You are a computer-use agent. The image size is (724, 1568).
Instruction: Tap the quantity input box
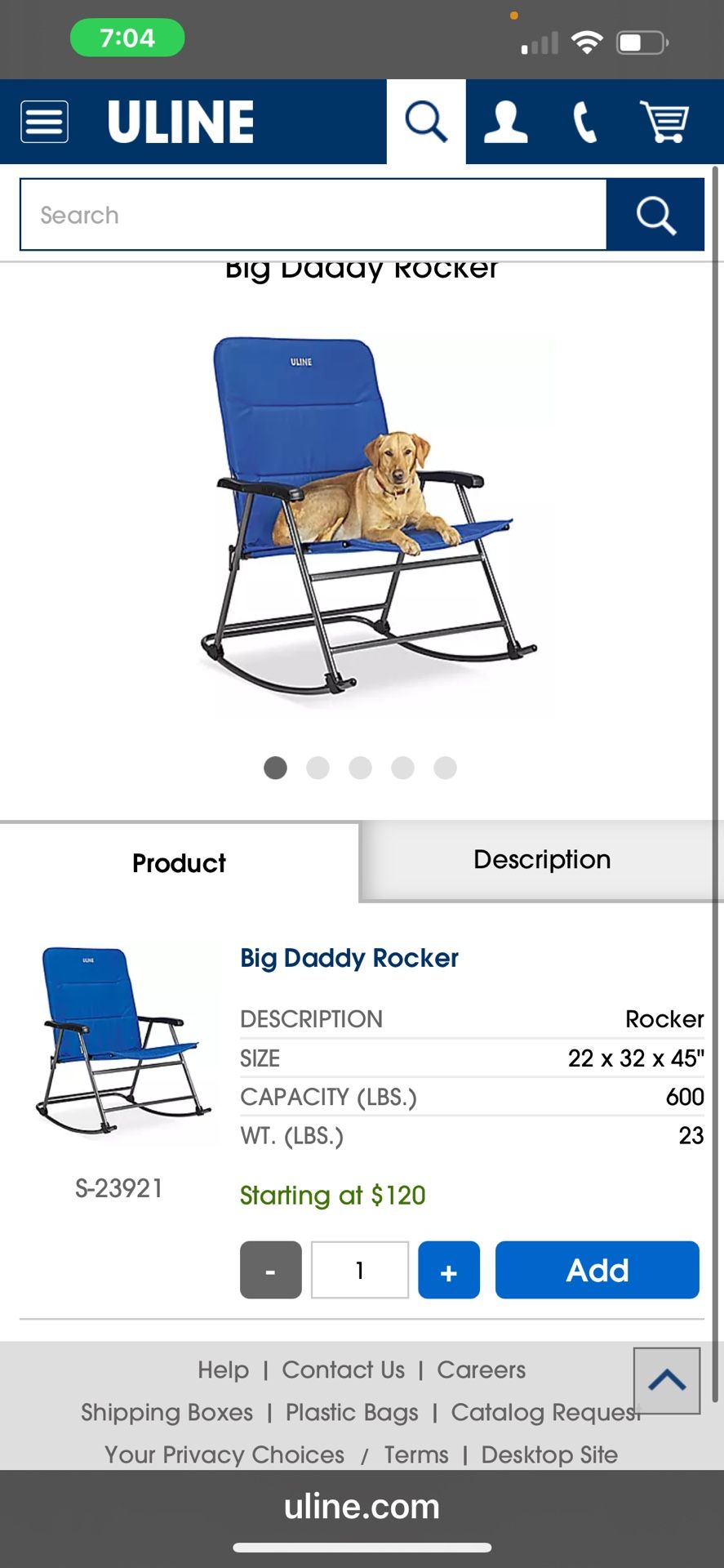(x=360, y=1270)
